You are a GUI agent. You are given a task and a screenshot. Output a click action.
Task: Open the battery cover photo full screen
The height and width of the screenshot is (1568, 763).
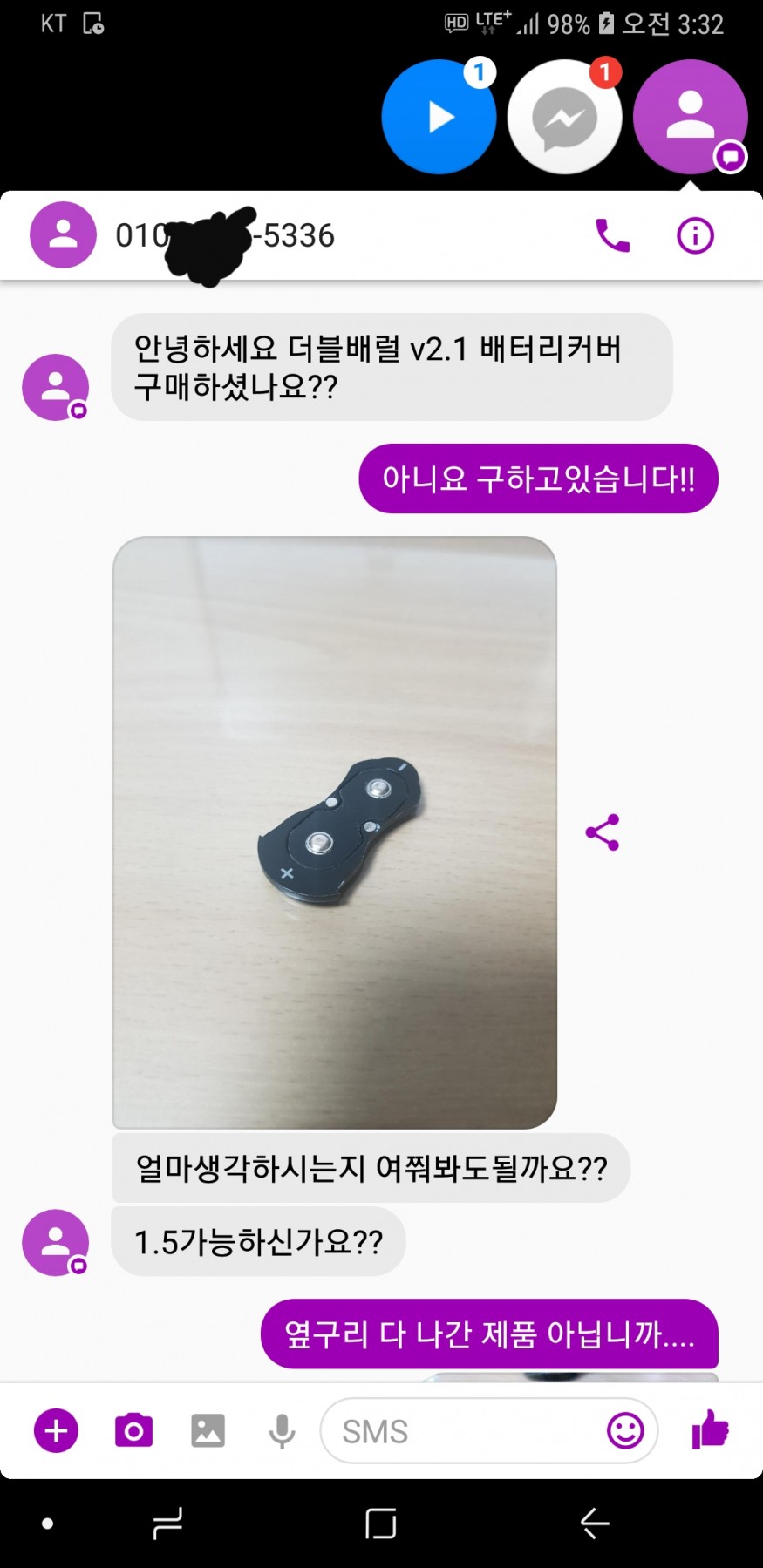tap(335, 832)
